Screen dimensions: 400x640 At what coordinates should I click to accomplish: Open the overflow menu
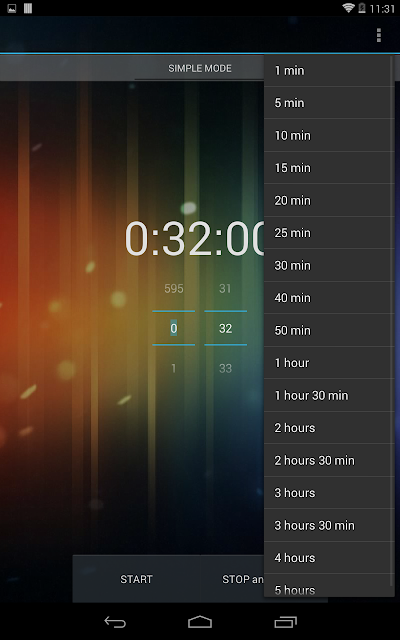pyautogui.click(x=379, y=36)
